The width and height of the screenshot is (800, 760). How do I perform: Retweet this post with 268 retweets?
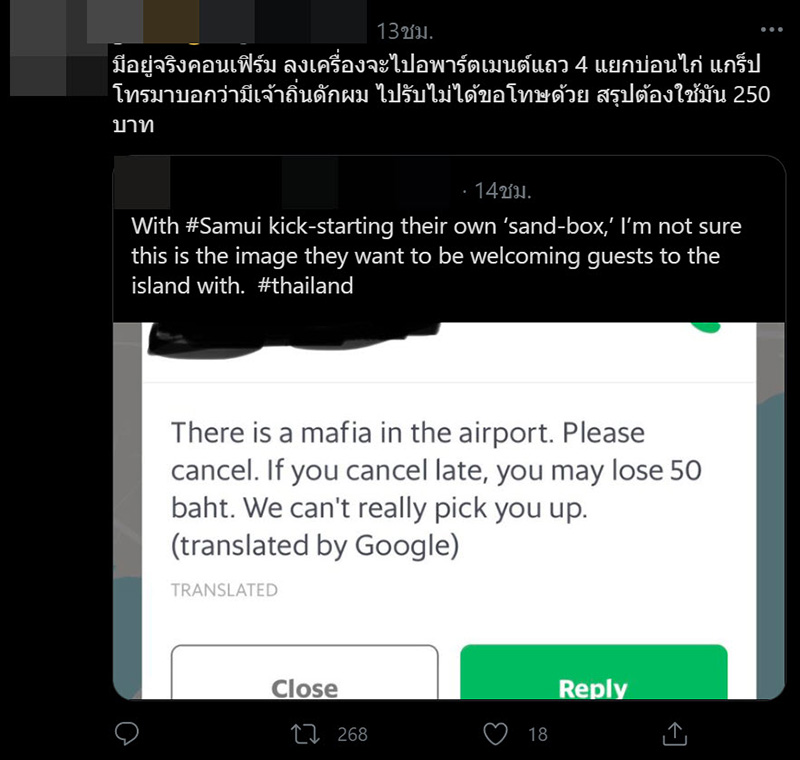(301, 734)
